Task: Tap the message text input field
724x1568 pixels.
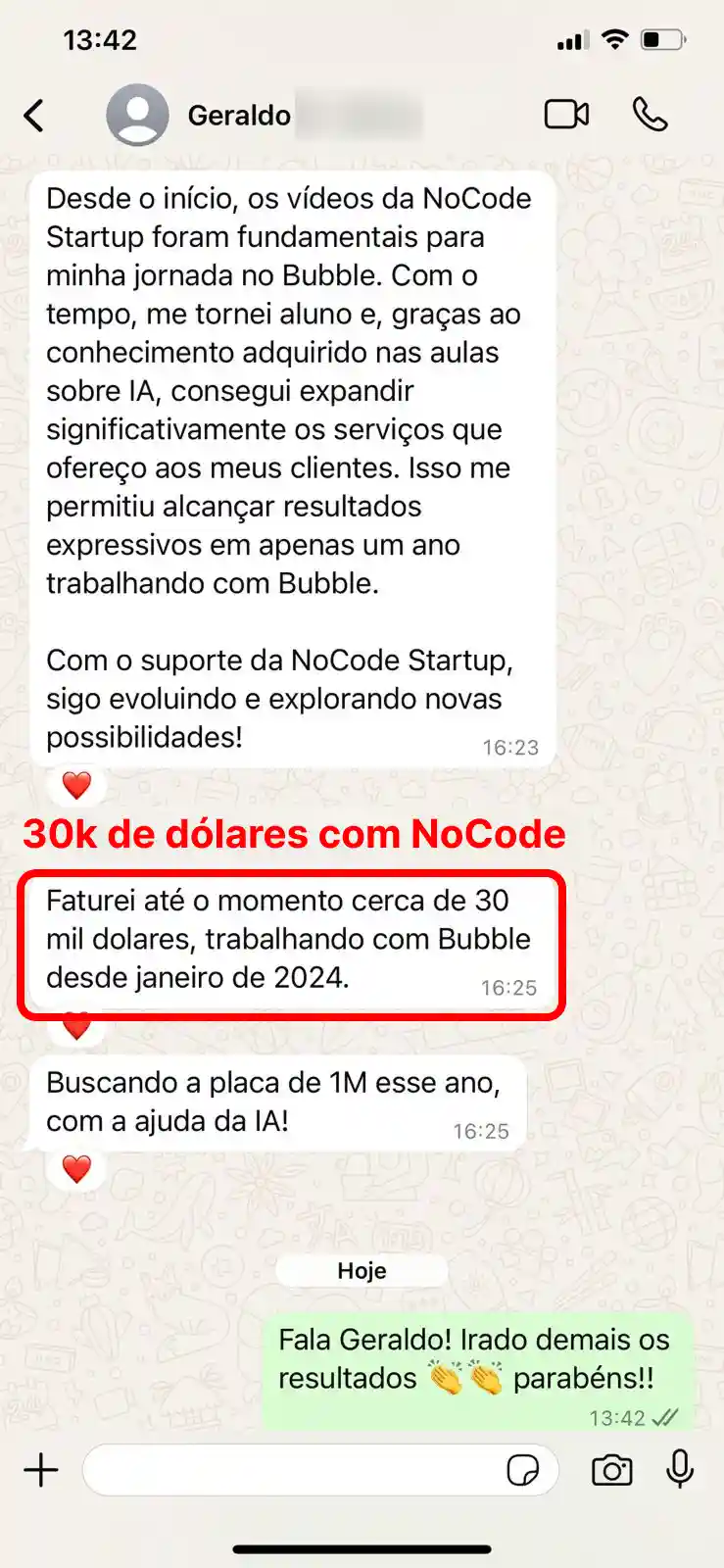Action: click(294, 1470)
